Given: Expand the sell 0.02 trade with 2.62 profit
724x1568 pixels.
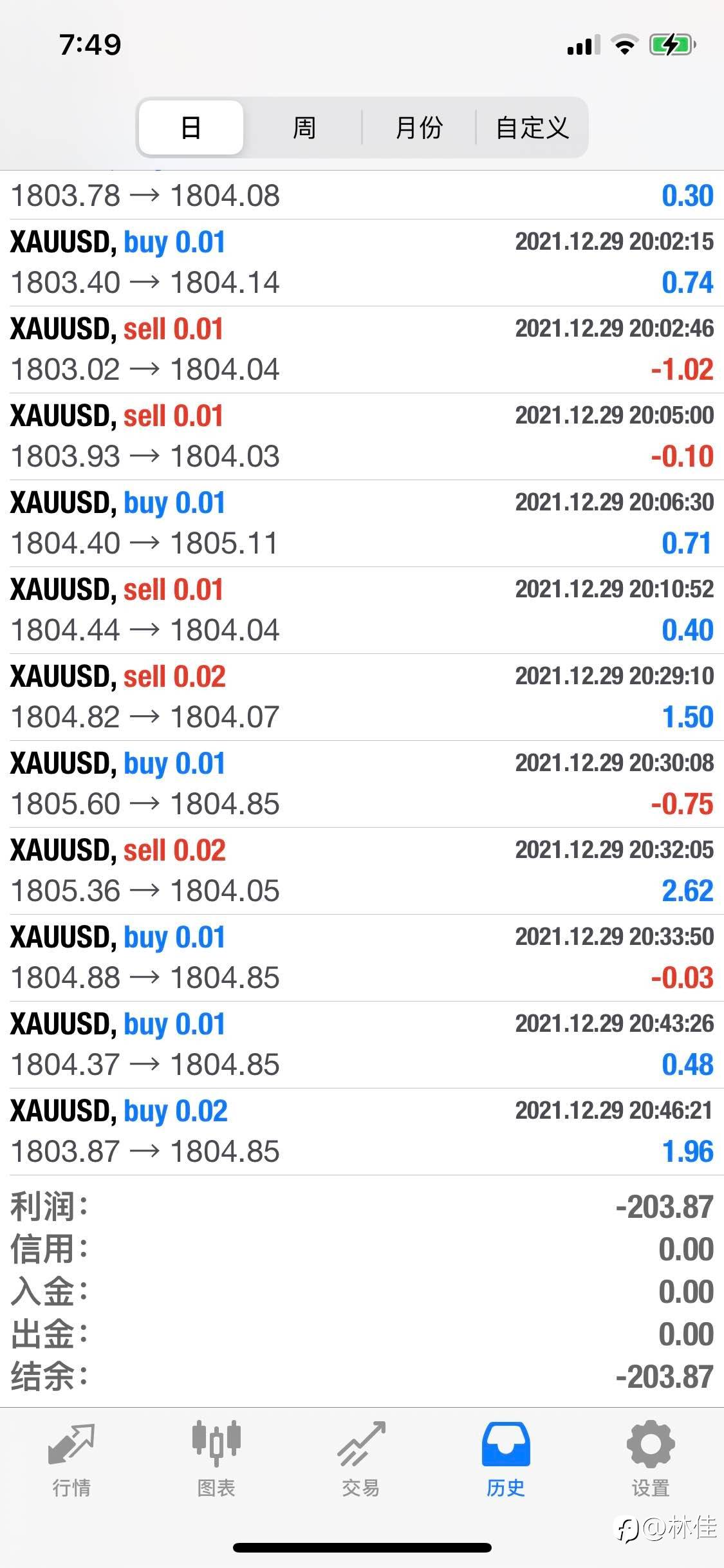Looking at the screenshot, I should click(x=362, y=871).
